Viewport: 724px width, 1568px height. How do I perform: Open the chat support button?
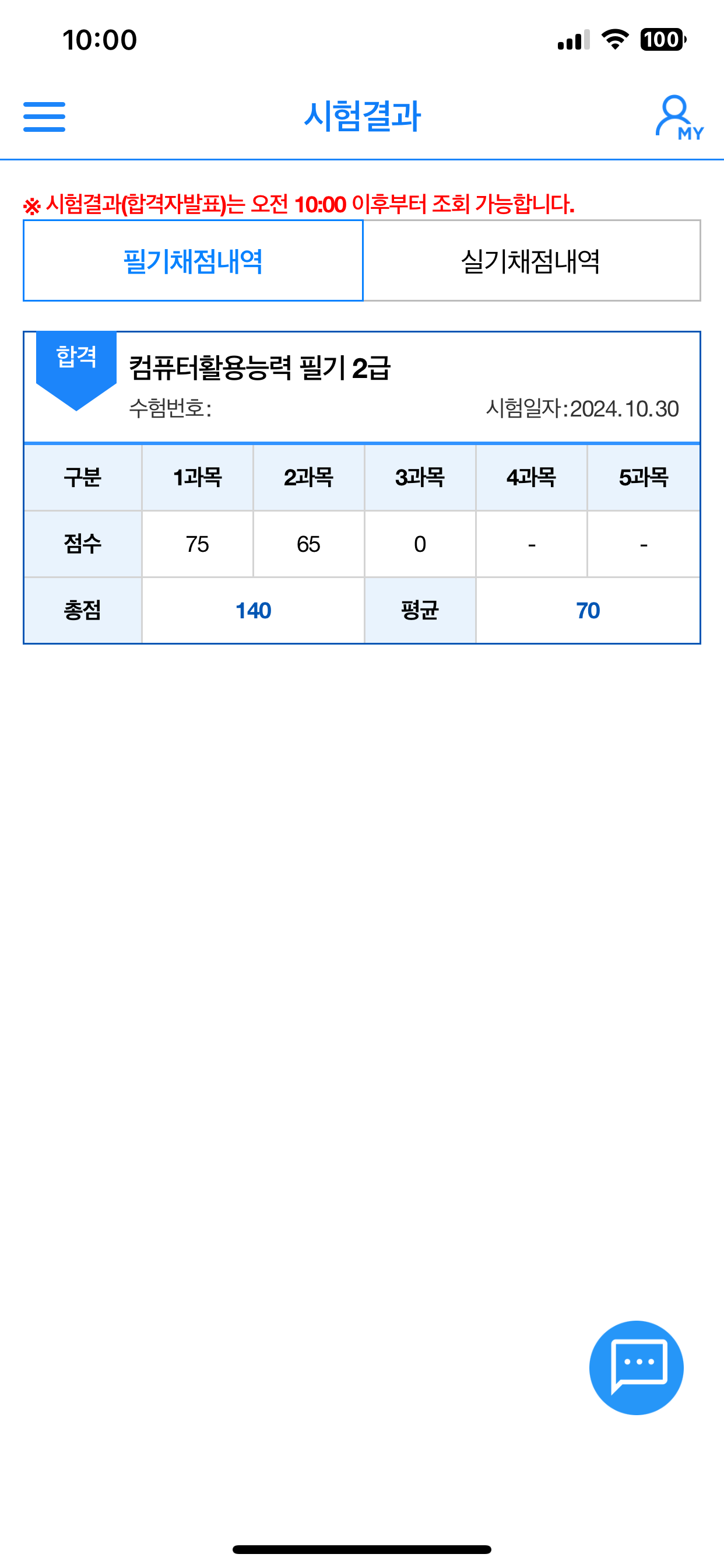637,1368
